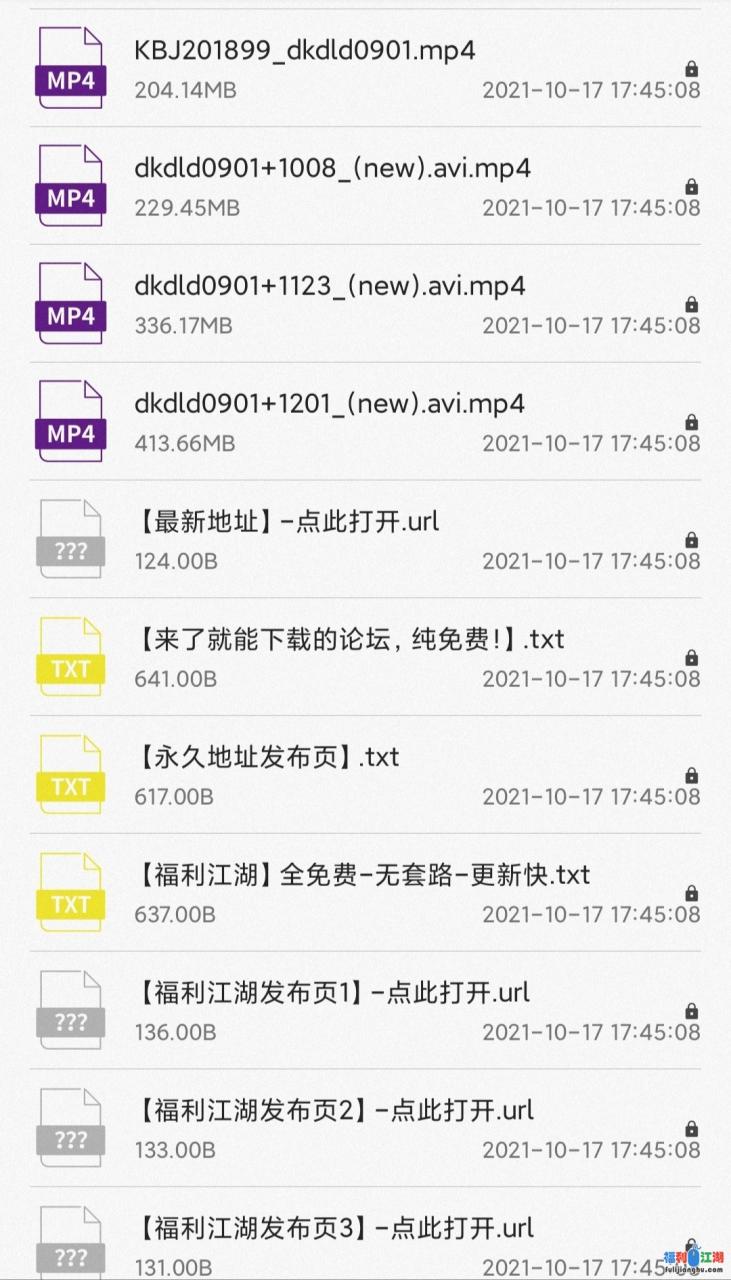
Task: Click the lock icon beside 【永久地址发布页】.txt
Action: (690, 776)
